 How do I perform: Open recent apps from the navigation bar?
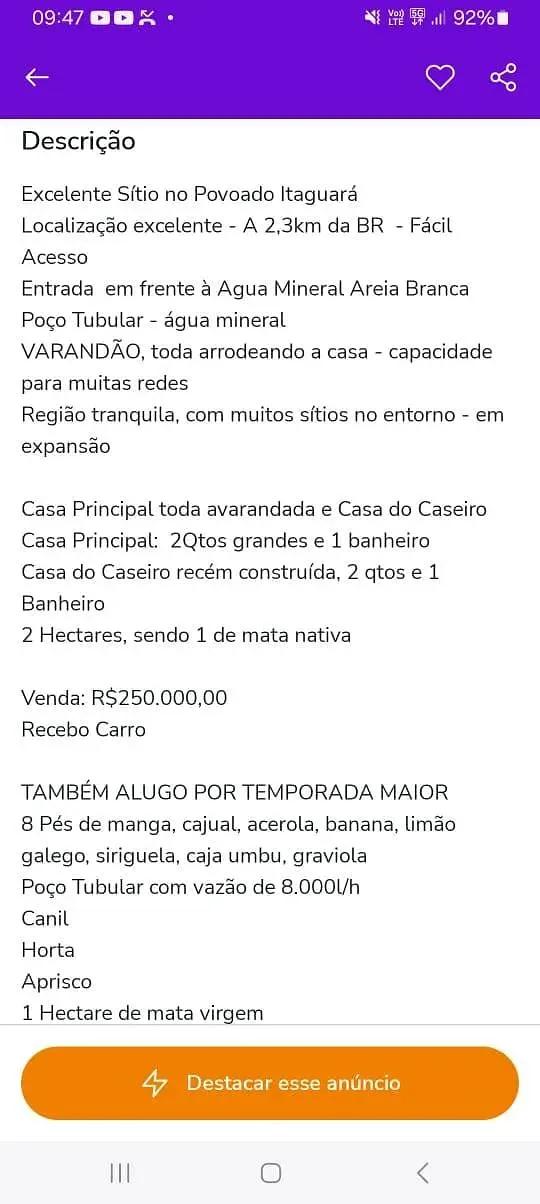pyautogui.click(x=120, y=1173)
